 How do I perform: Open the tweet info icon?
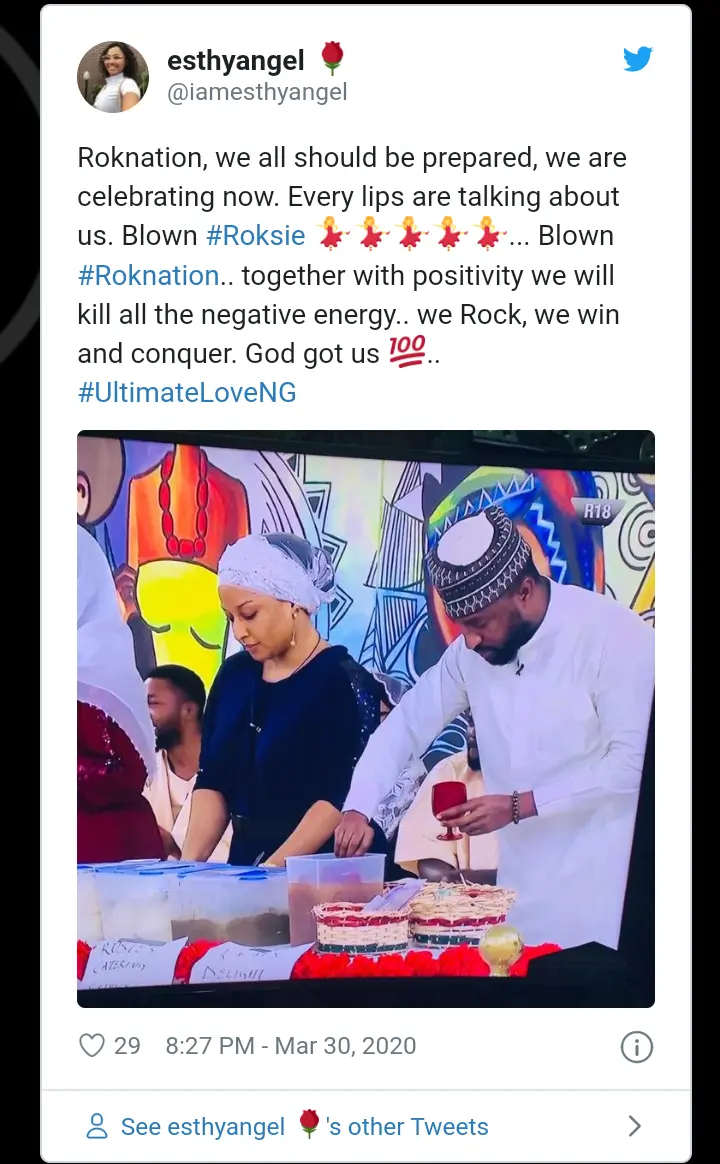[636, 1047]
